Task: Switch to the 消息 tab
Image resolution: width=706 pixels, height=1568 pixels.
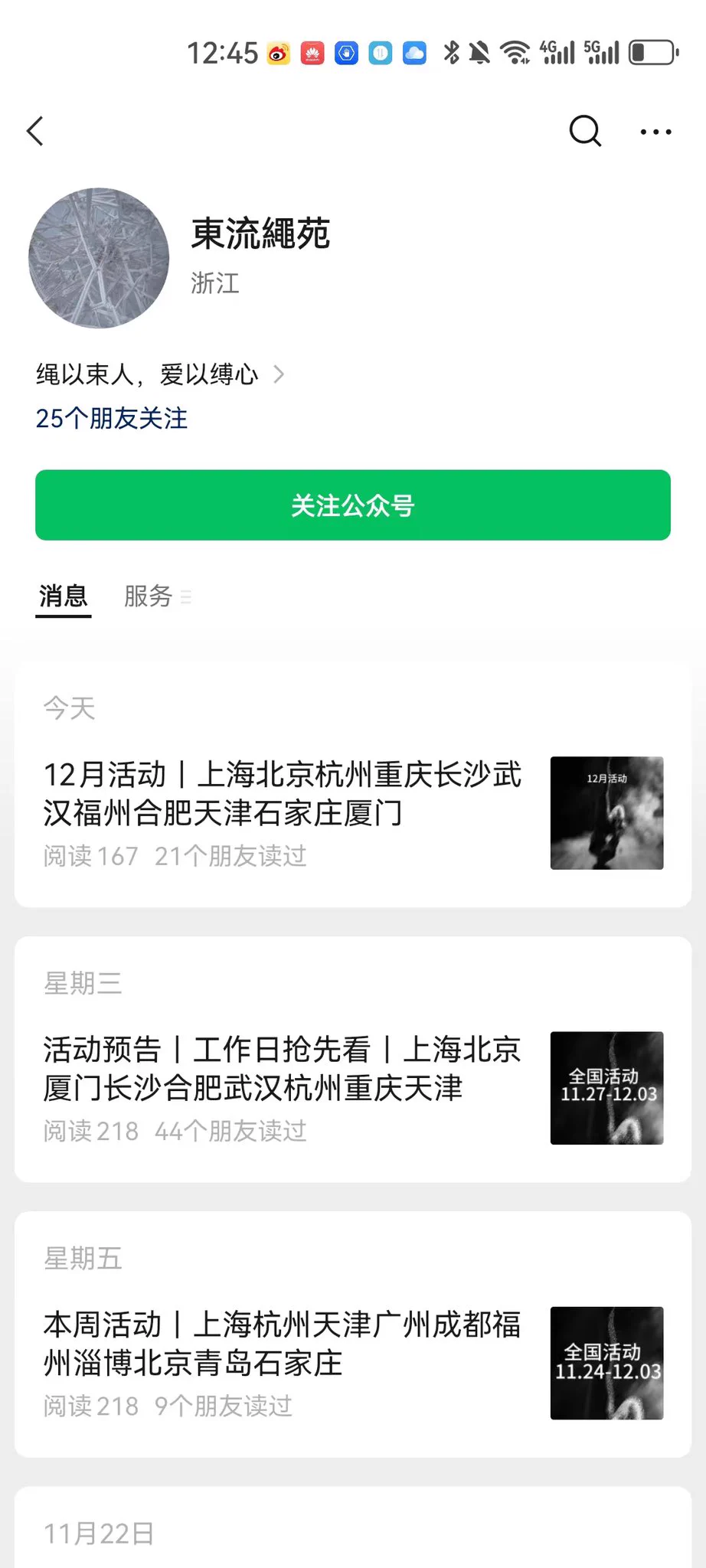Action: click(64, 596)
